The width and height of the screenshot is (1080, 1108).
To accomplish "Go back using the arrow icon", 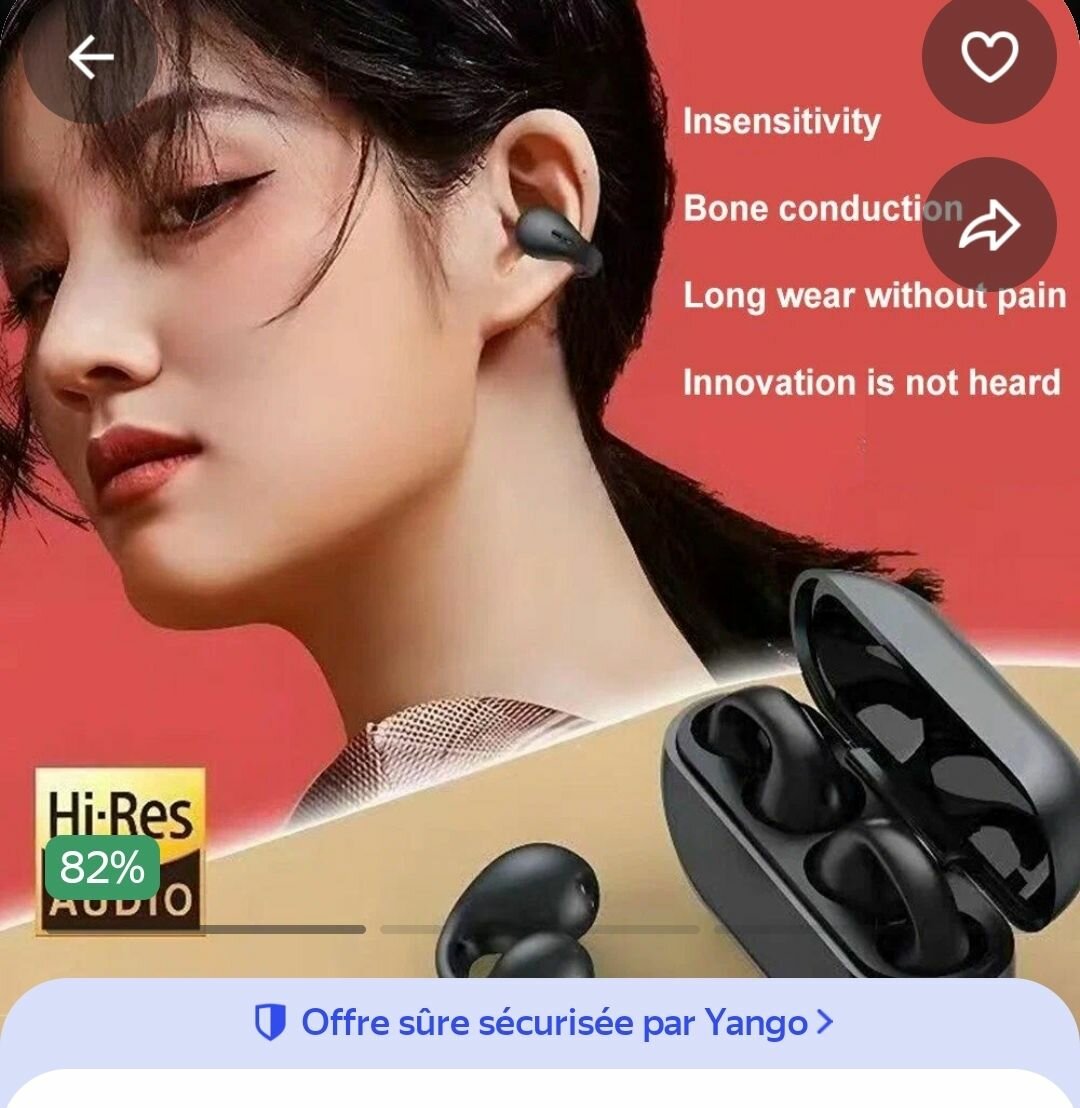I will 90,58.
